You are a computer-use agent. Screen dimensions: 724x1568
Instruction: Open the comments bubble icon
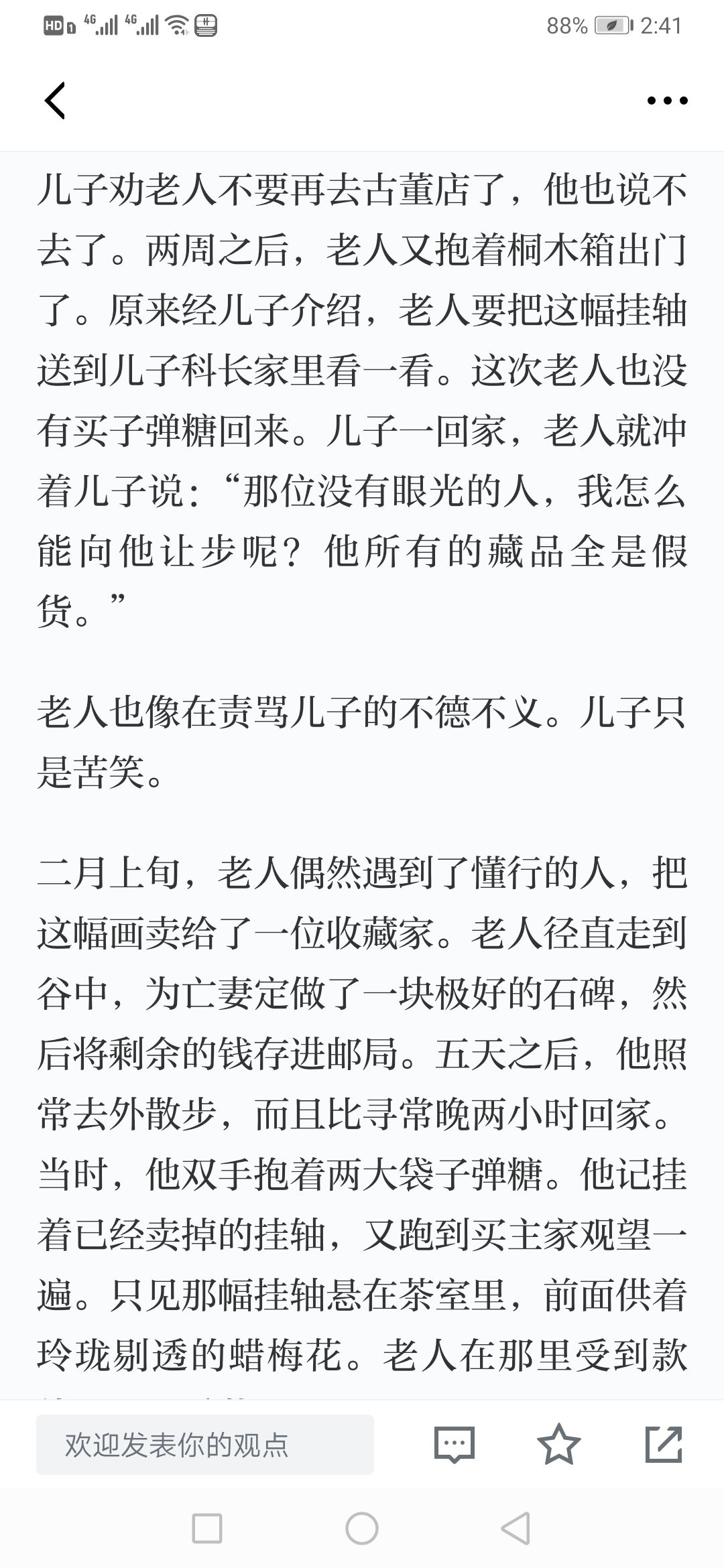click(x=455, y=1445)
